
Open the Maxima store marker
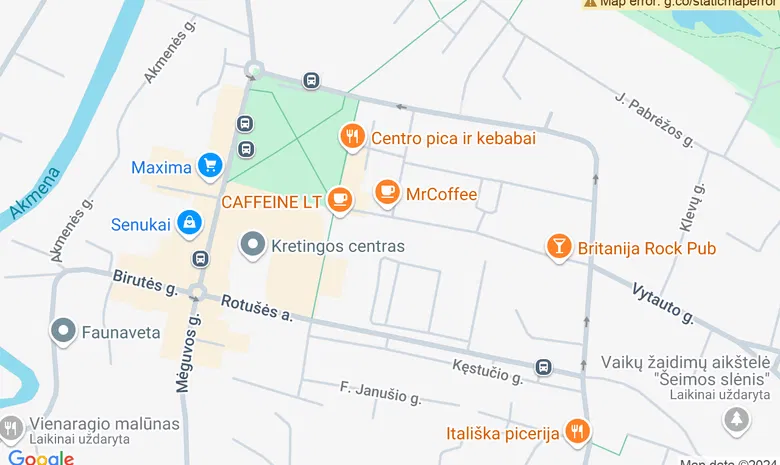(209, 166)
